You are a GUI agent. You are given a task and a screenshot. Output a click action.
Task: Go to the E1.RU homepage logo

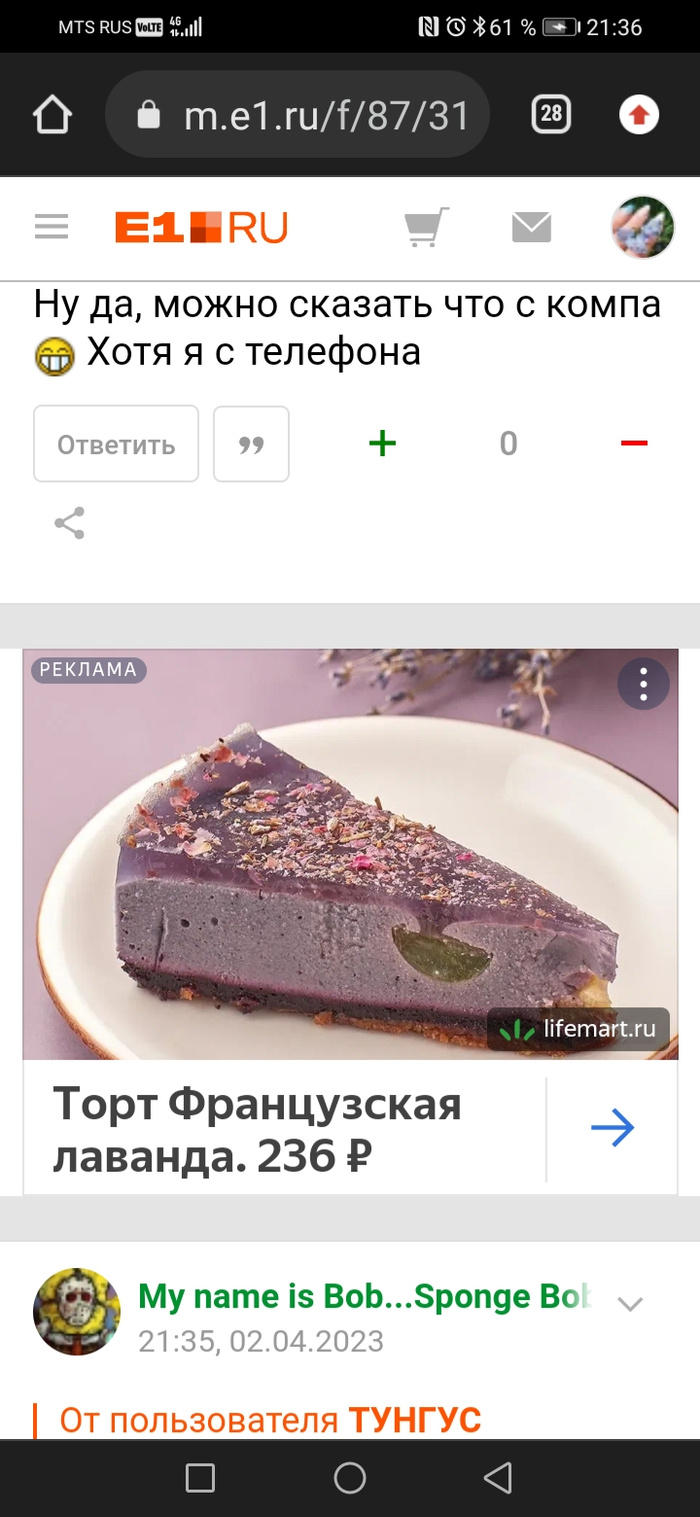[x=201, y=228]
